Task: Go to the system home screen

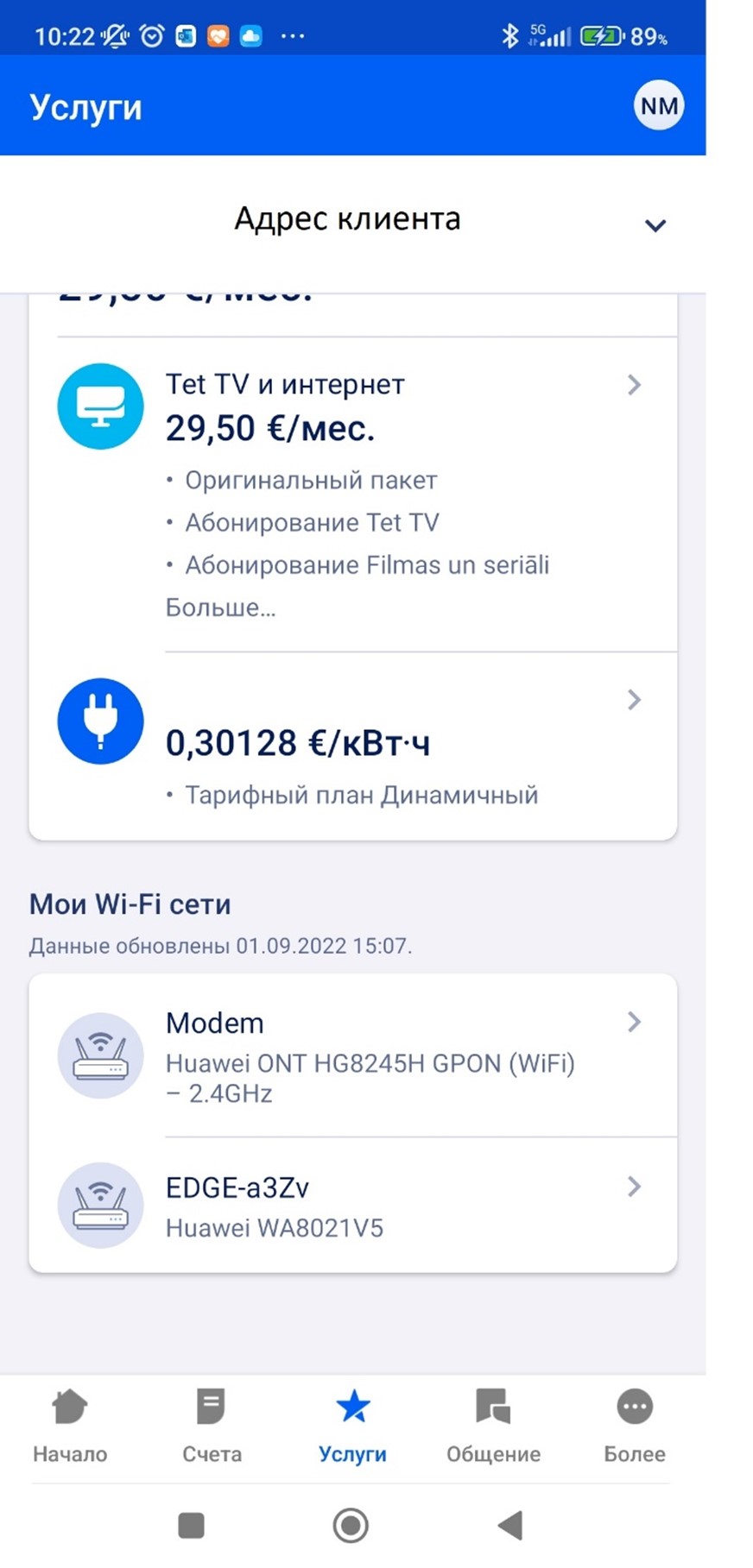Action: coord(351,1525)
